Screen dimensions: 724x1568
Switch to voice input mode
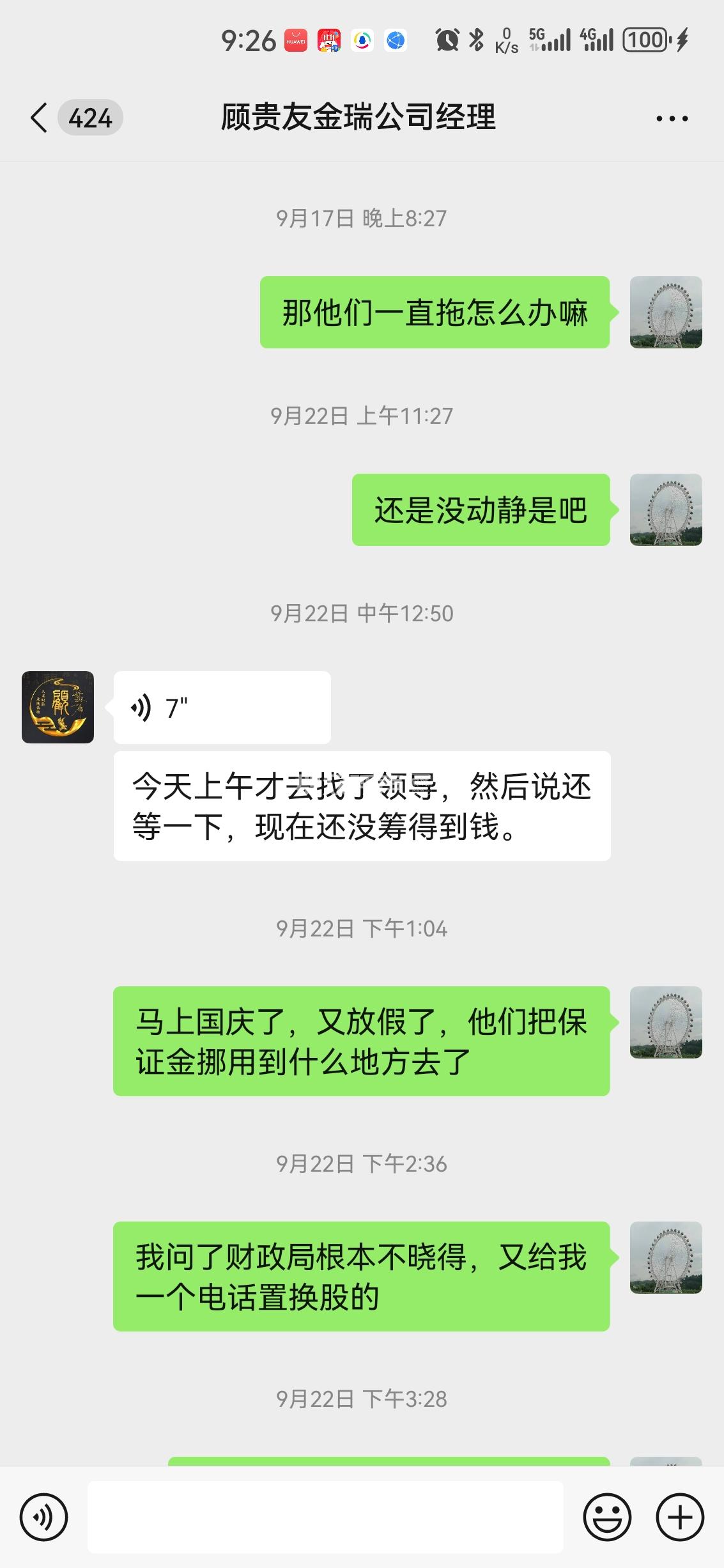point(43,1516)
